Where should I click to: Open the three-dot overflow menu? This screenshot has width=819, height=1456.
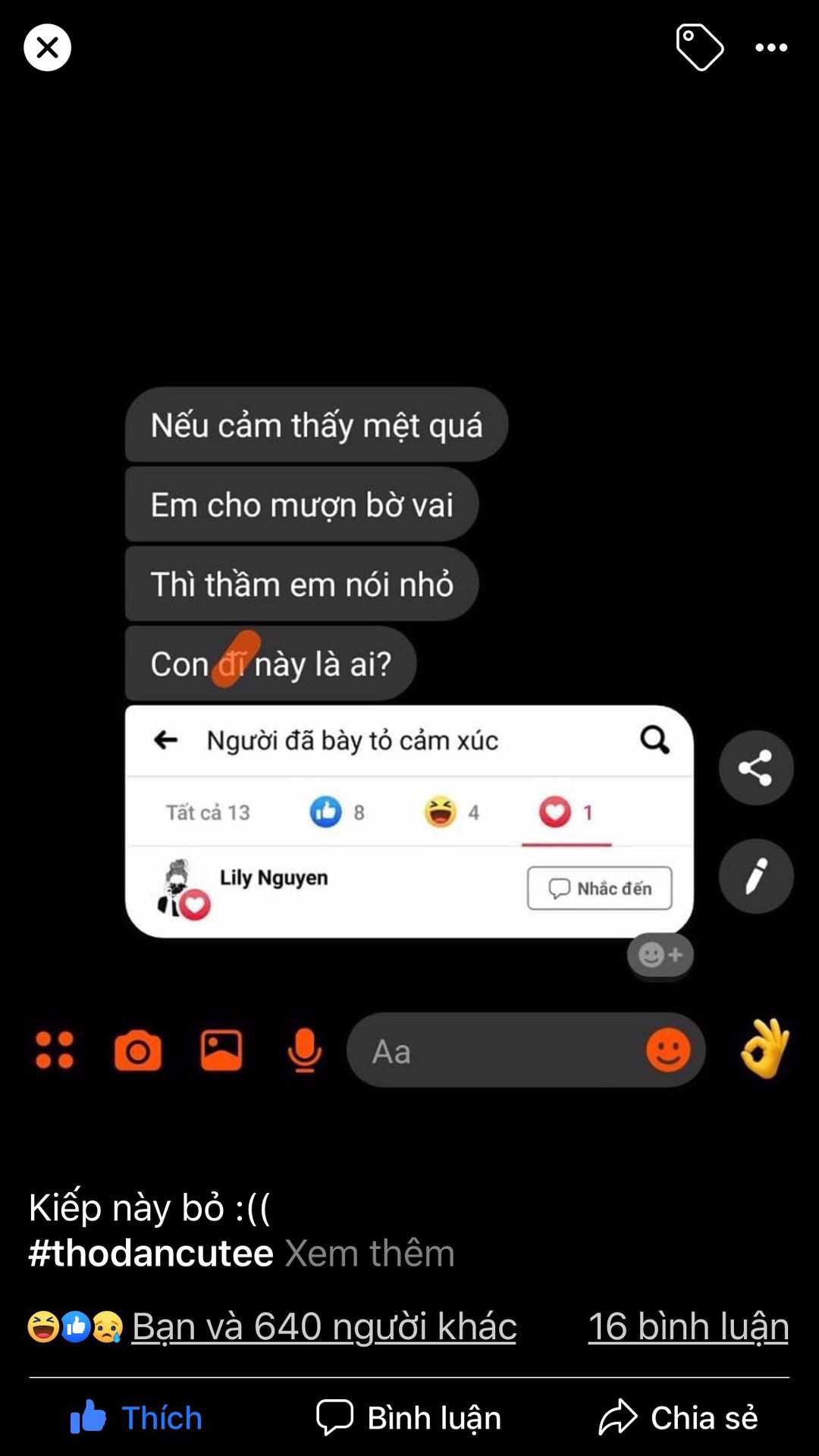tap(771, 48)
